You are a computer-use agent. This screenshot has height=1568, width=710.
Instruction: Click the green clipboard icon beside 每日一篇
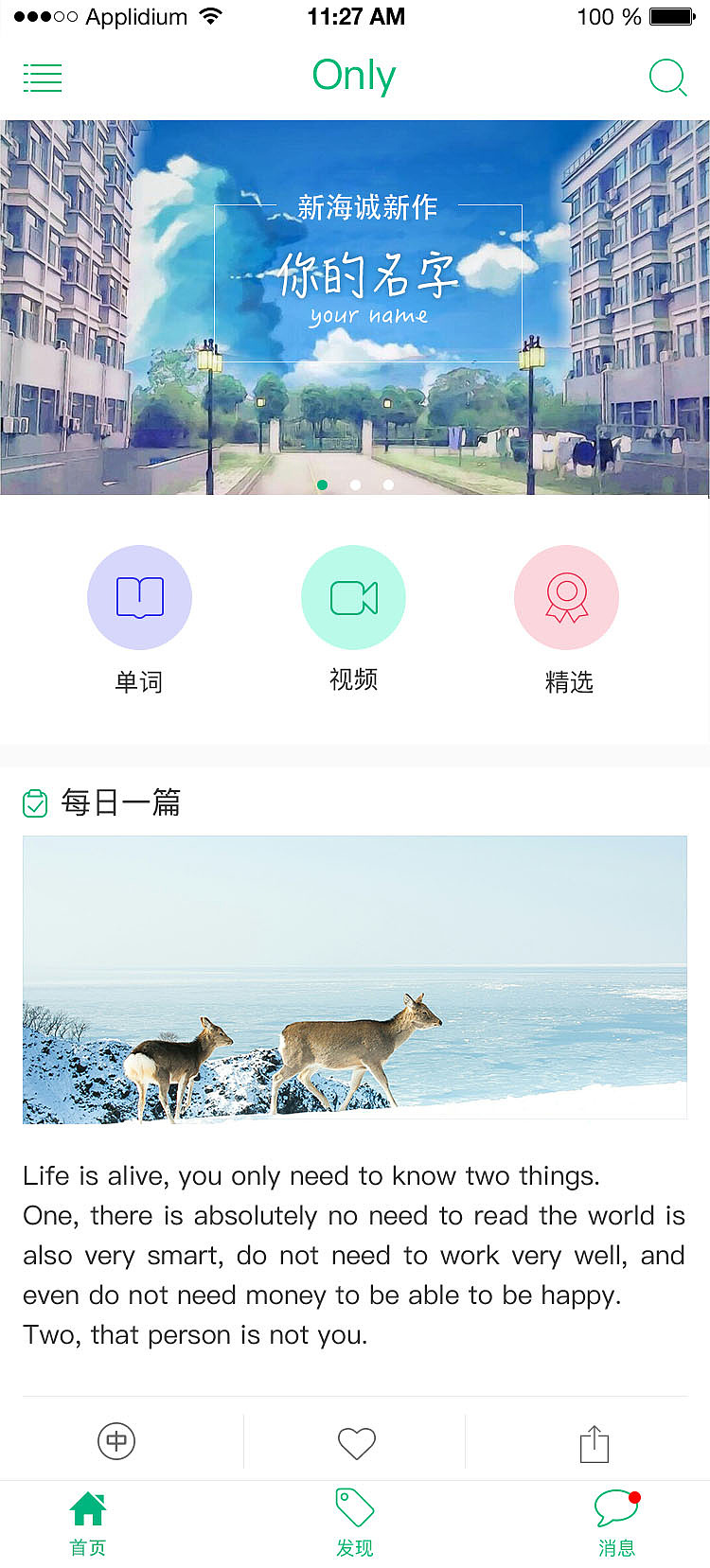coord(34,802)
